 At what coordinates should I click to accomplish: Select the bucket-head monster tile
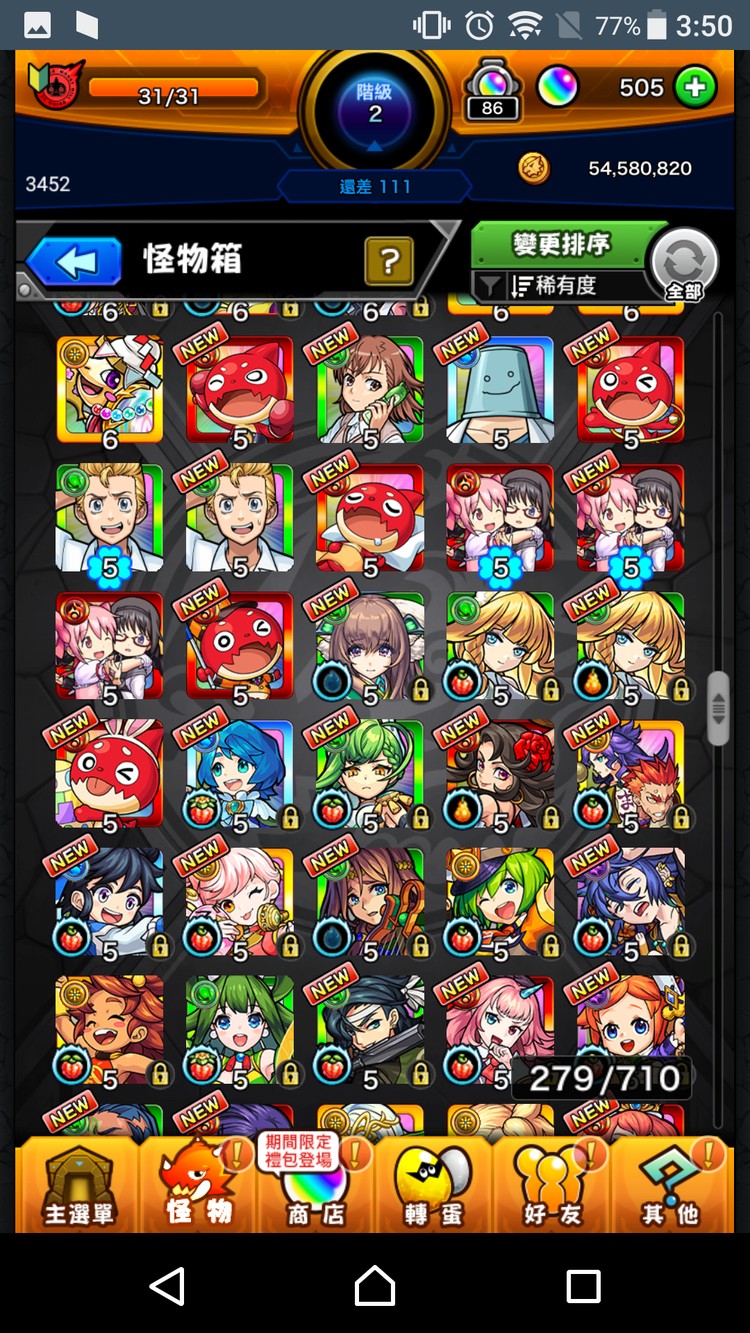point(500,390)
